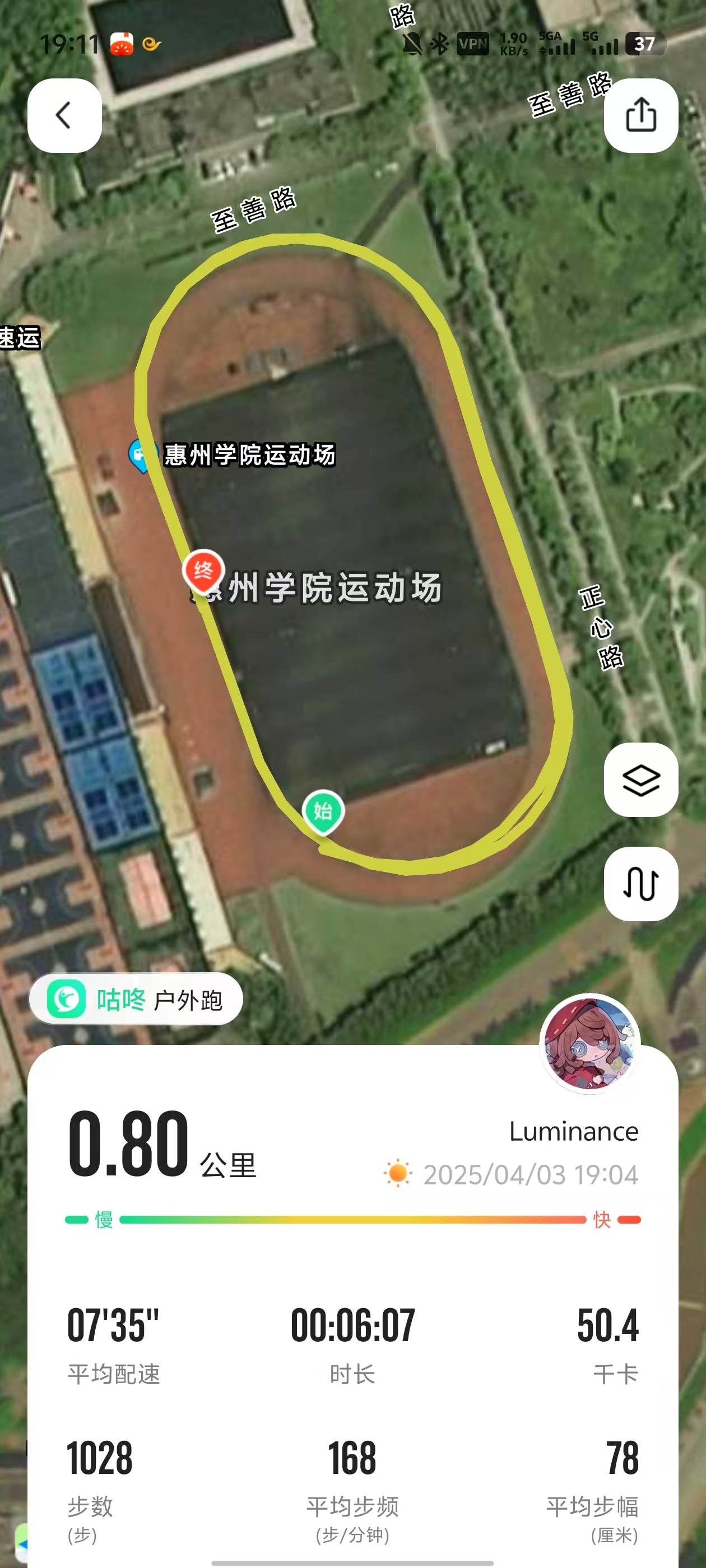This screenshot has width=706, height=1568.
Task: Open Luminance's profile avatar
Action: 589,1043
